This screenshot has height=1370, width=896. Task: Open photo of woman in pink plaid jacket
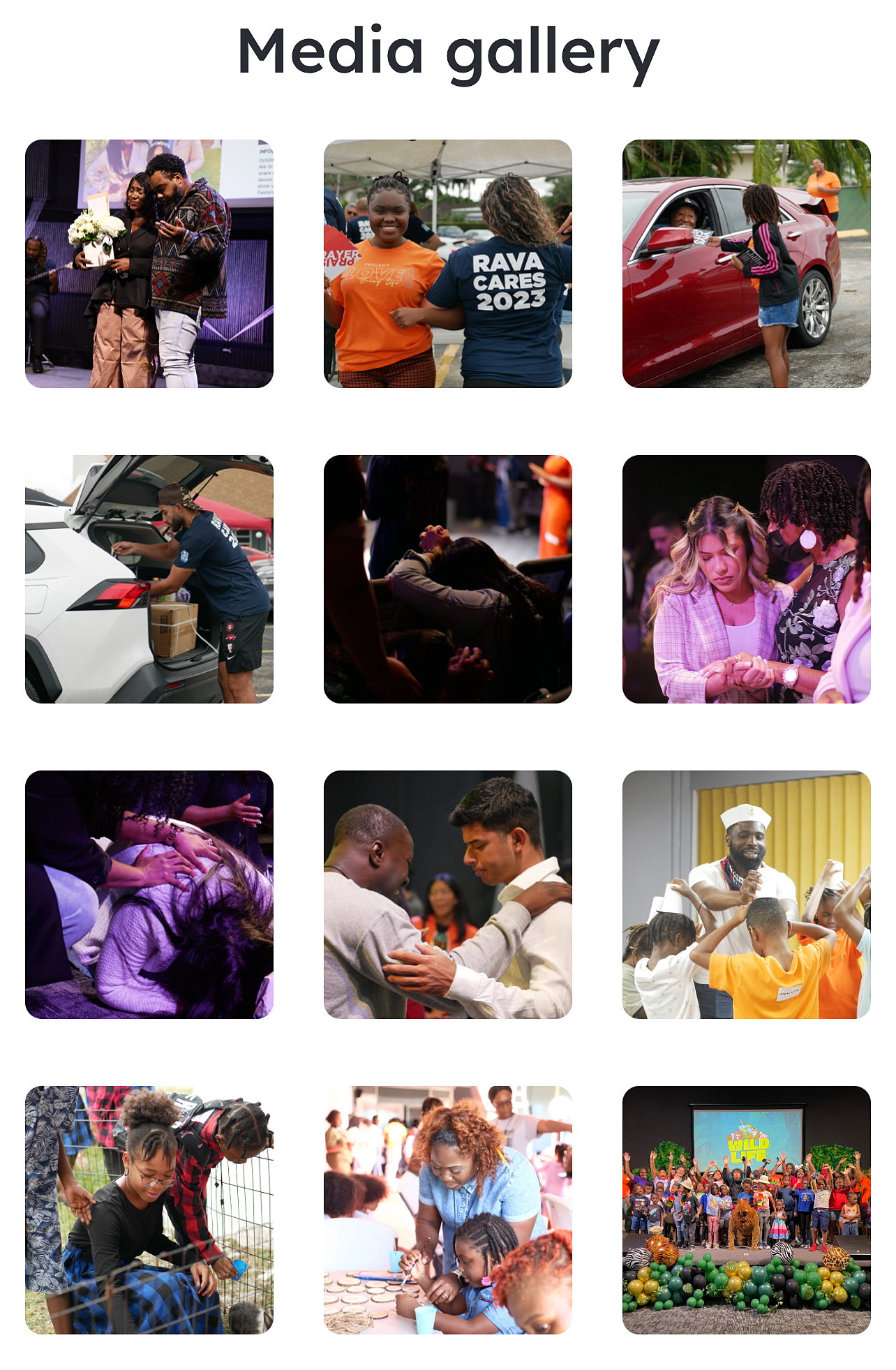coord(746,579)
